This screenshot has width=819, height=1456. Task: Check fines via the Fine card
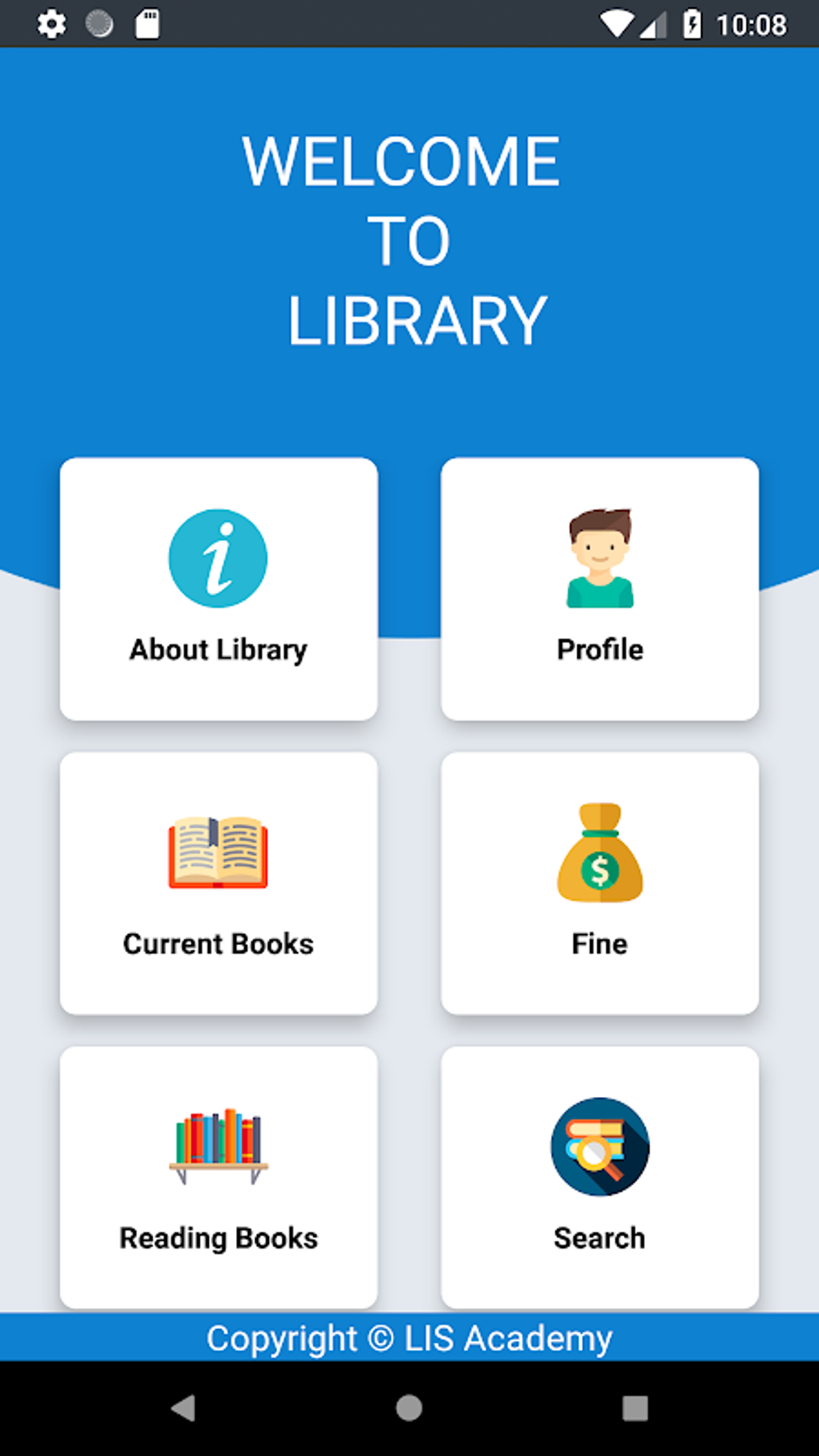coord(600,882)
